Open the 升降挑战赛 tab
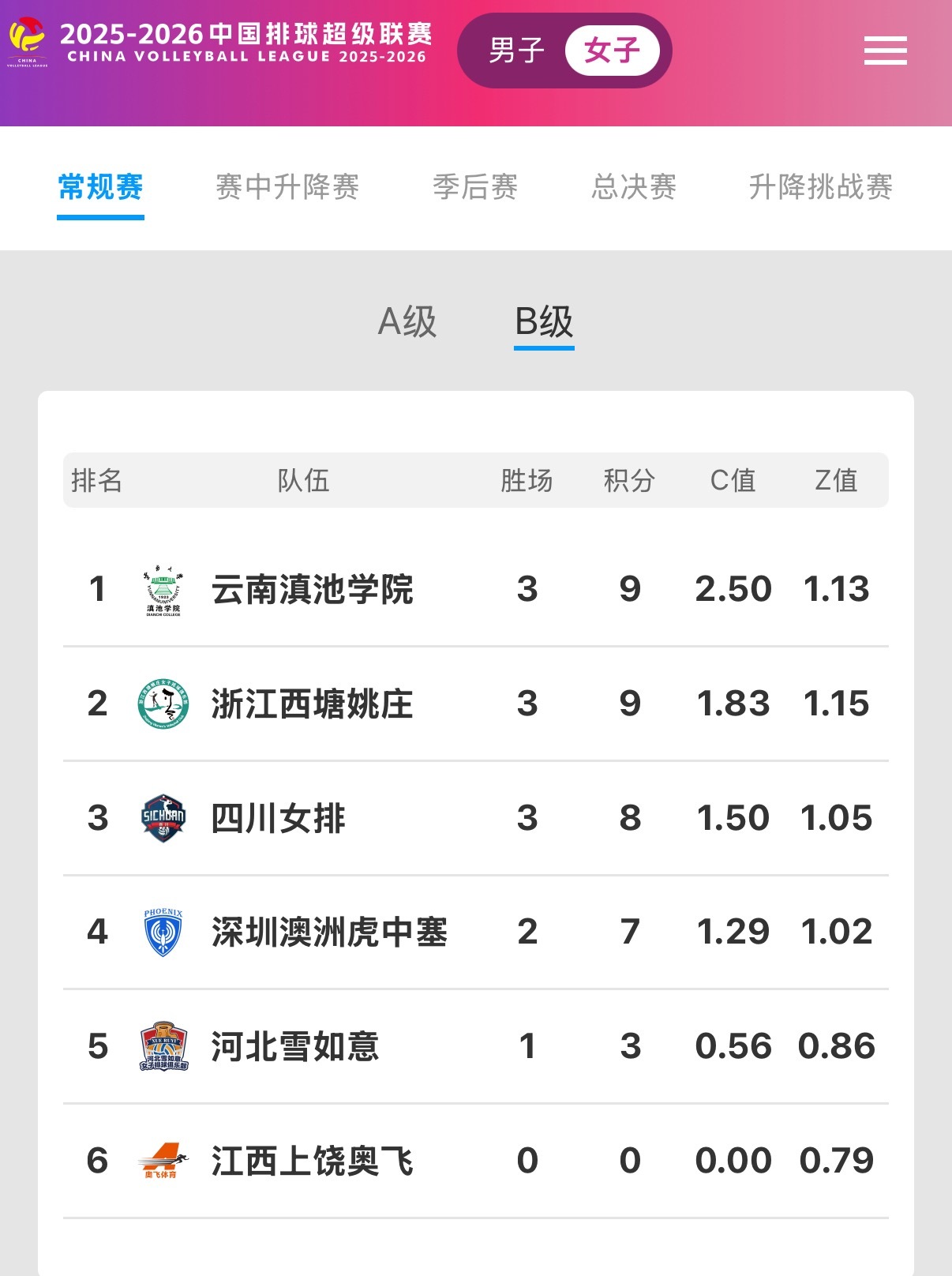The height and width of the screenshot is (1276, 952). [821, 187]
